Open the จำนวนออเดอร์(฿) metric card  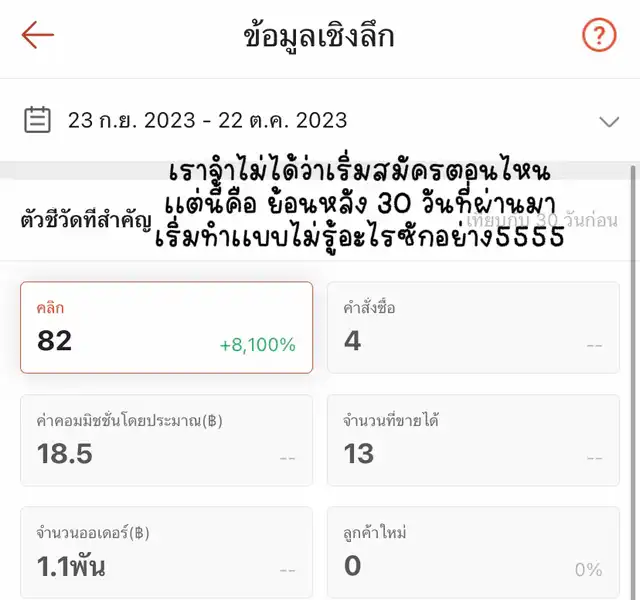click(166, 553)
